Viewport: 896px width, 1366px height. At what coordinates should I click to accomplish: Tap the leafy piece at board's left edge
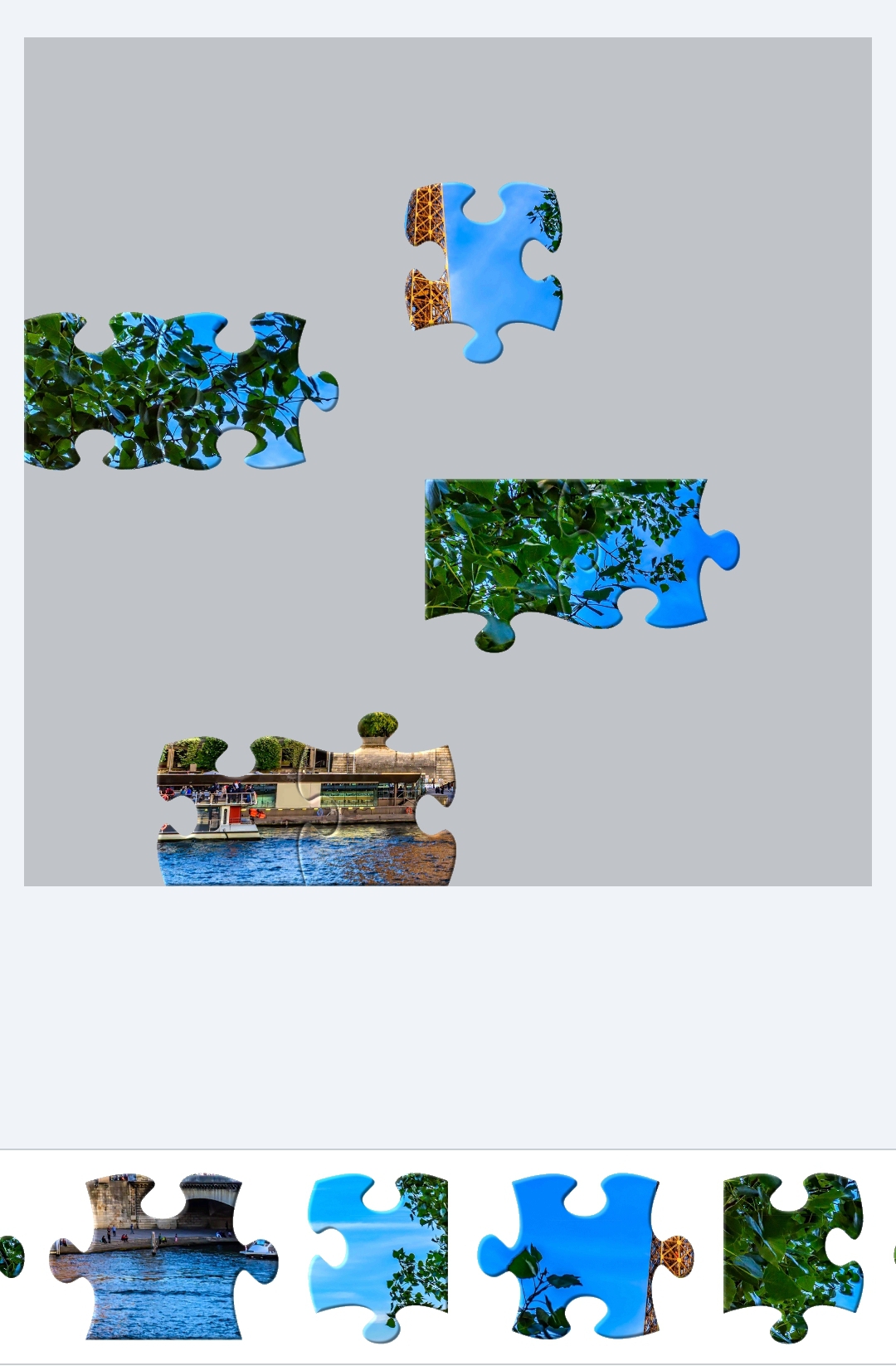coord(180,391)
